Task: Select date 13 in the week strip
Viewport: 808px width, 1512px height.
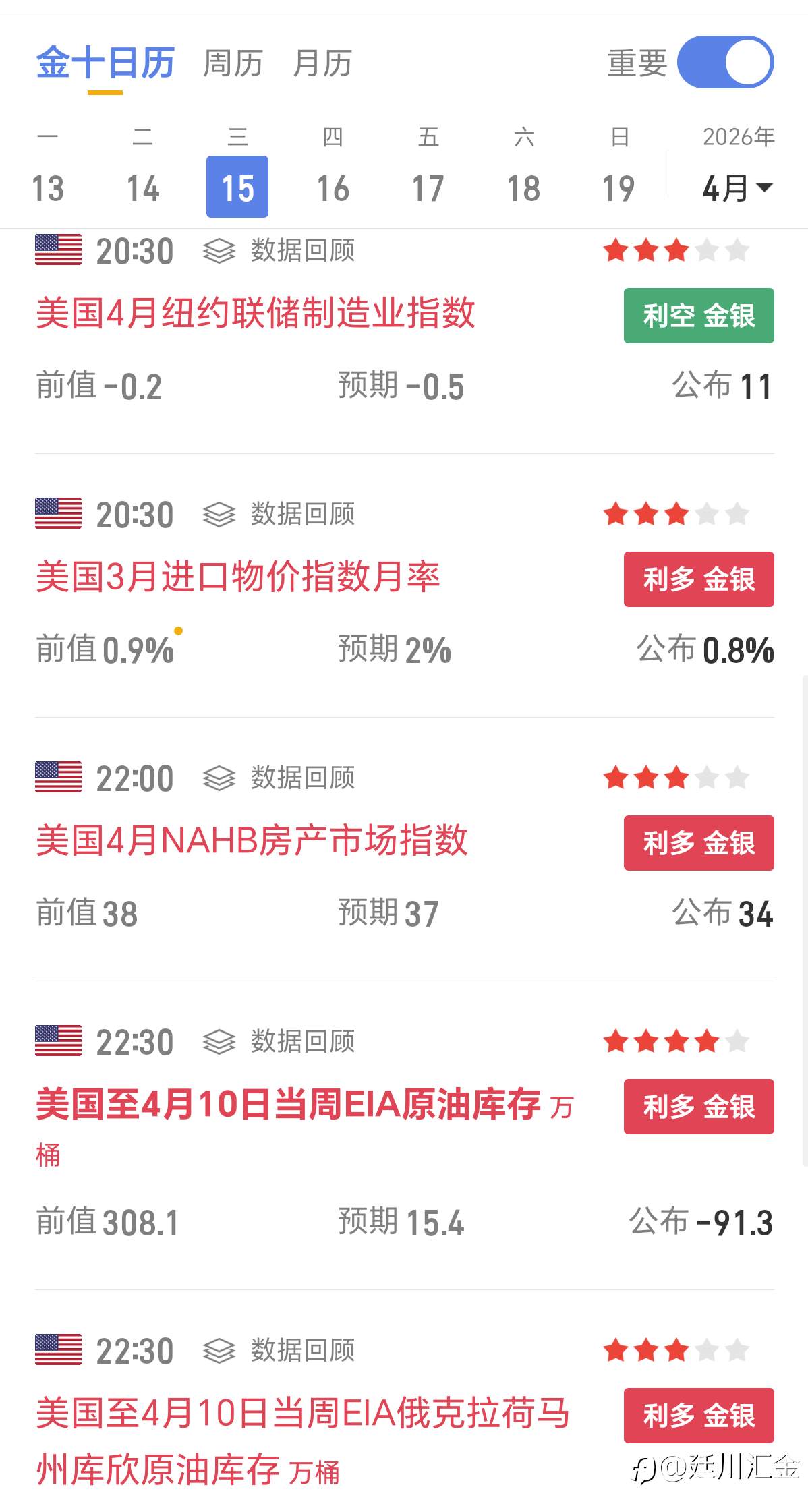Action: point(48,187)
